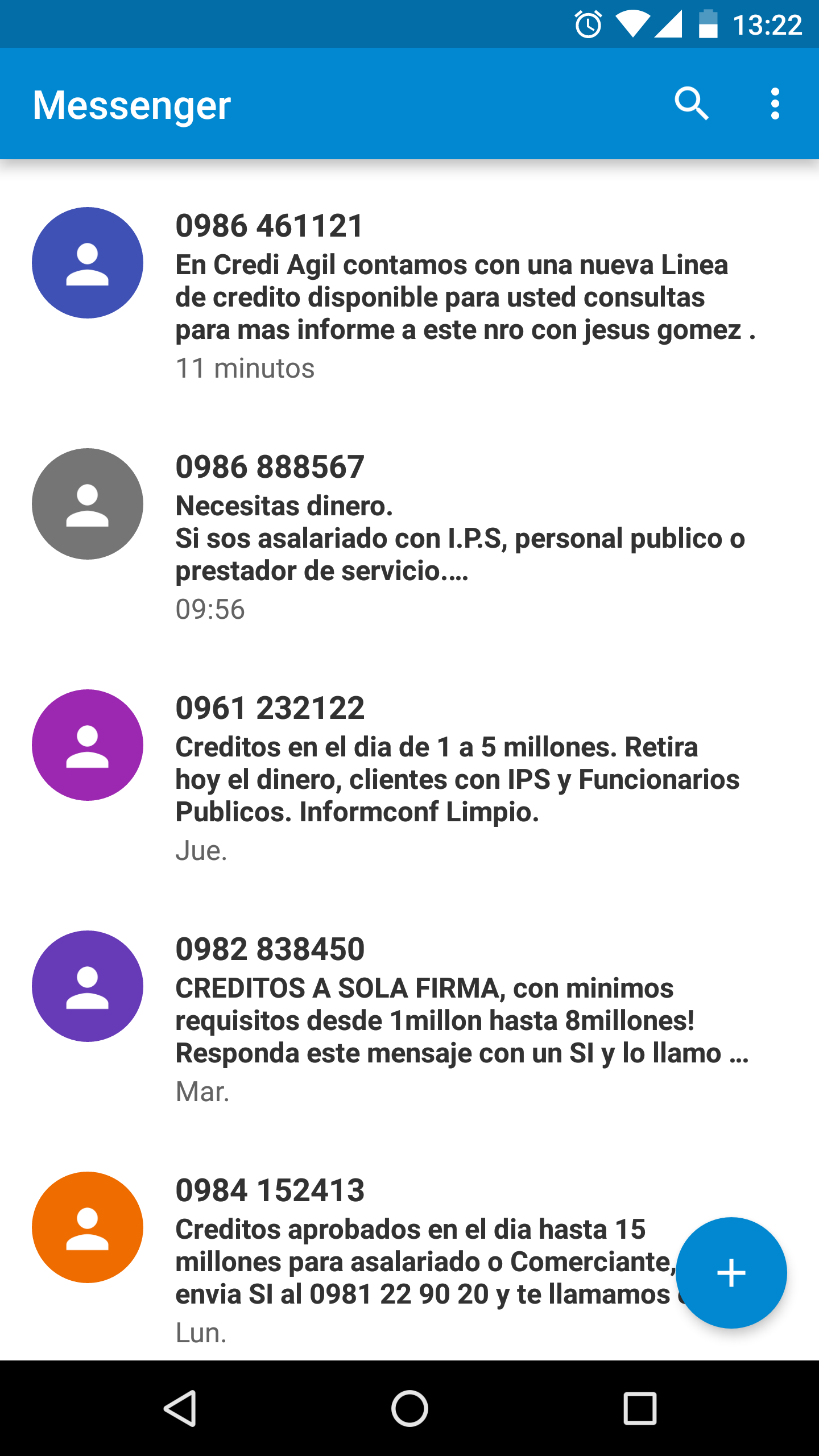Start a new message
This screenshot has width=819, height=1456.
click(731, 1273)
